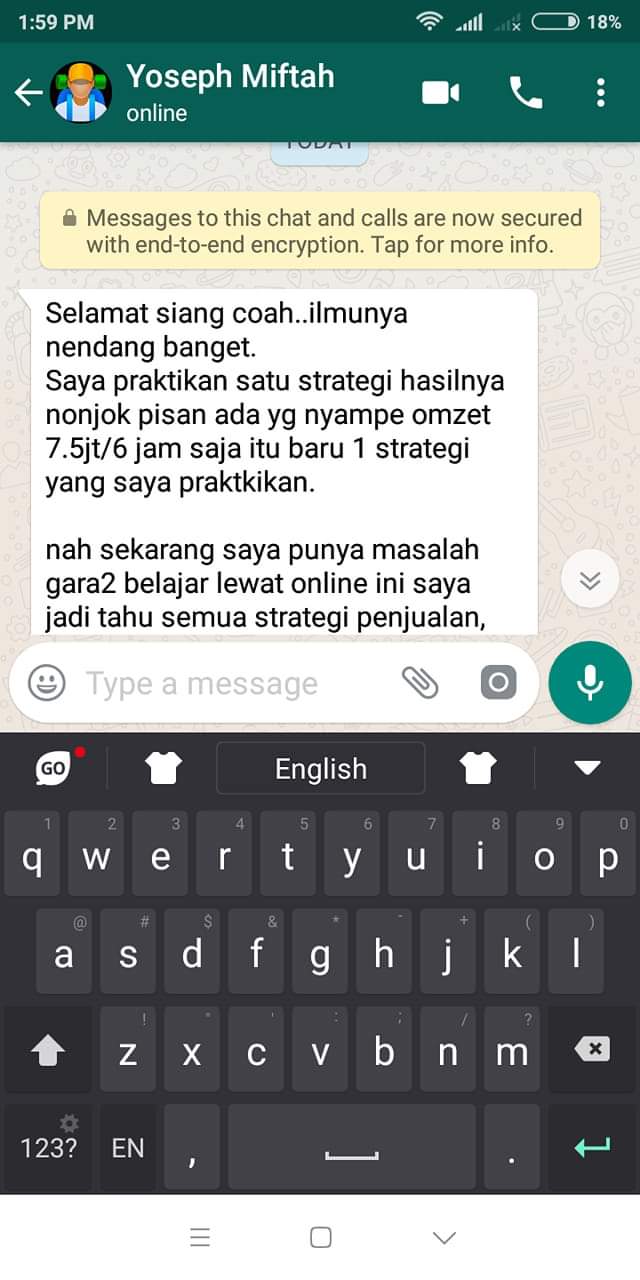Open the emoji picker

pos(46,683)
